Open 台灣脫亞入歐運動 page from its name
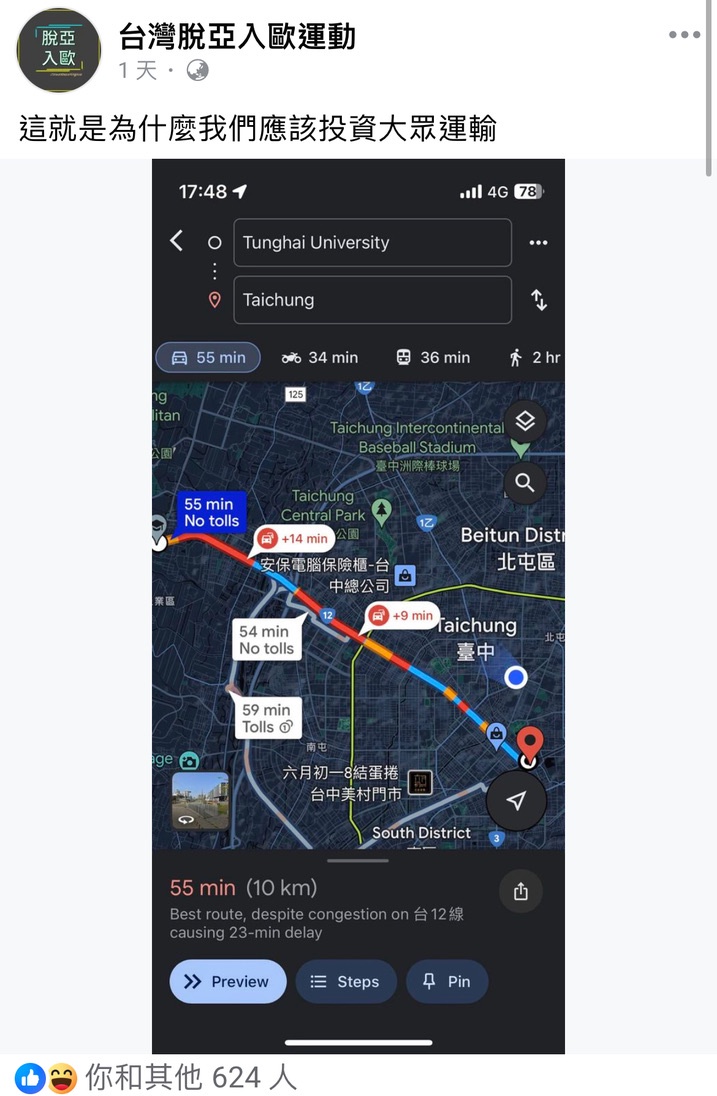This screenshot has height=1096, width=717. pos(237,38)
